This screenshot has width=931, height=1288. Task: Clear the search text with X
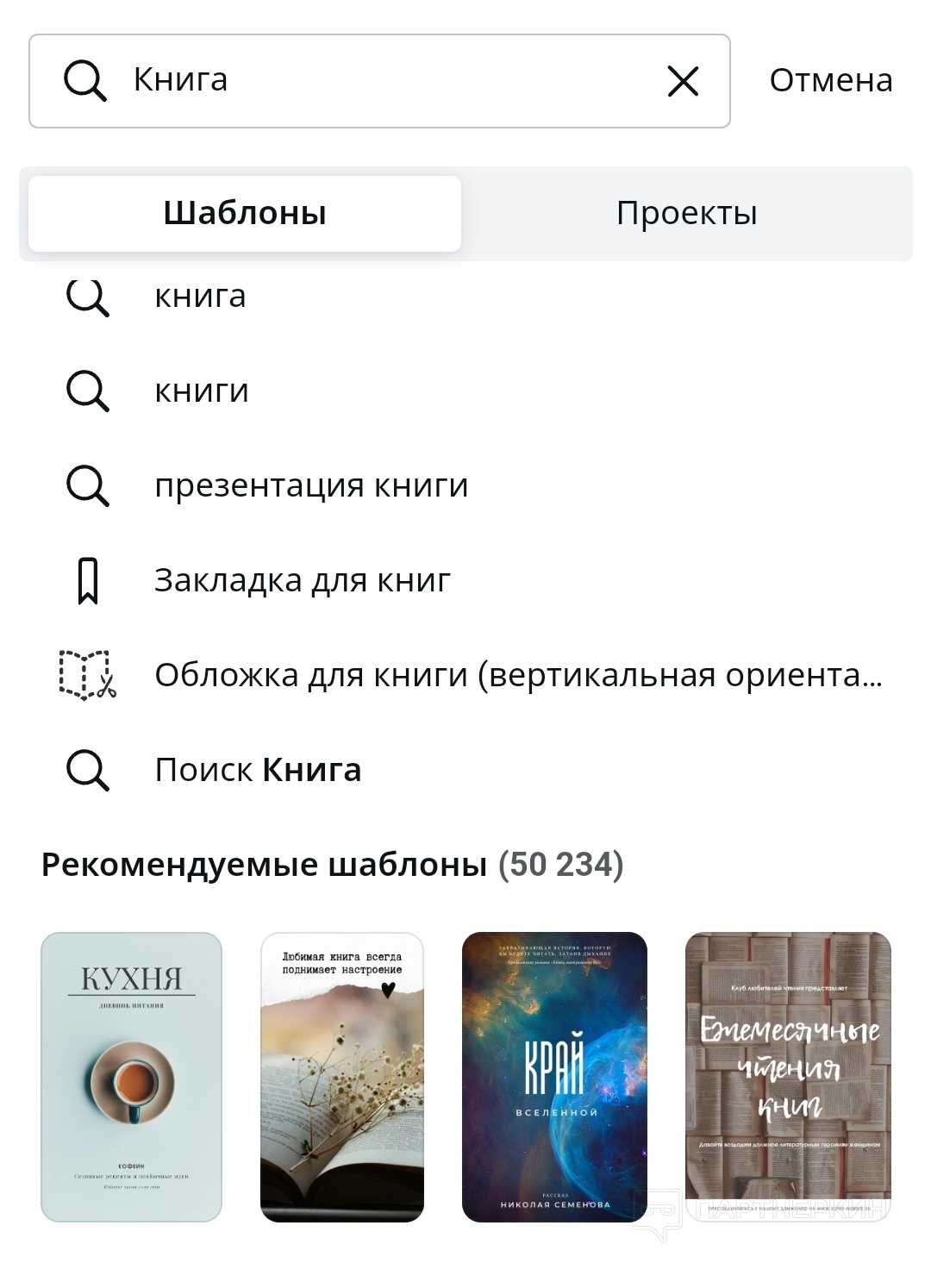[x=683, y=82]
